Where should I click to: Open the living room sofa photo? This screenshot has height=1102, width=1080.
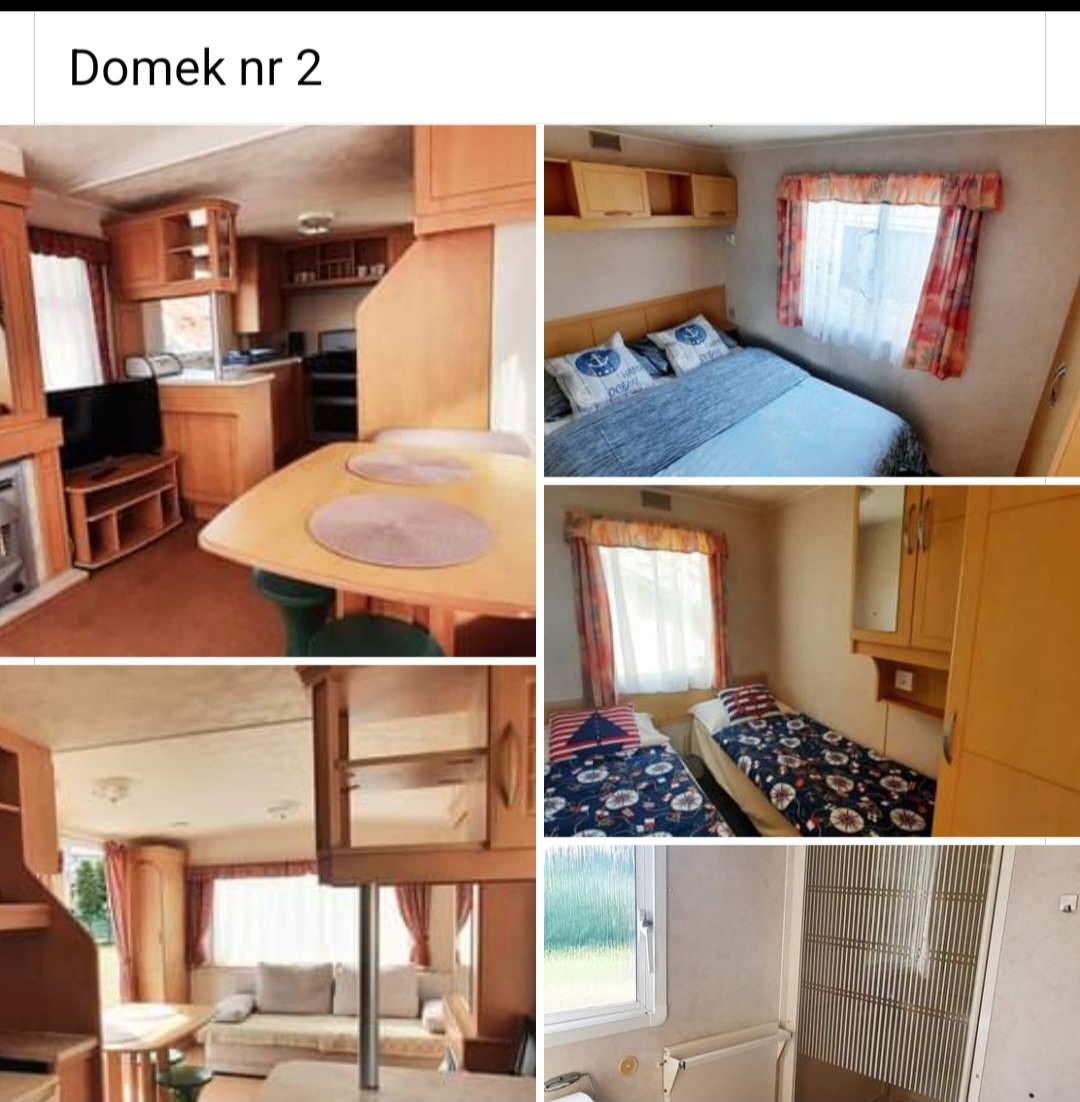[x=267, y=883]
